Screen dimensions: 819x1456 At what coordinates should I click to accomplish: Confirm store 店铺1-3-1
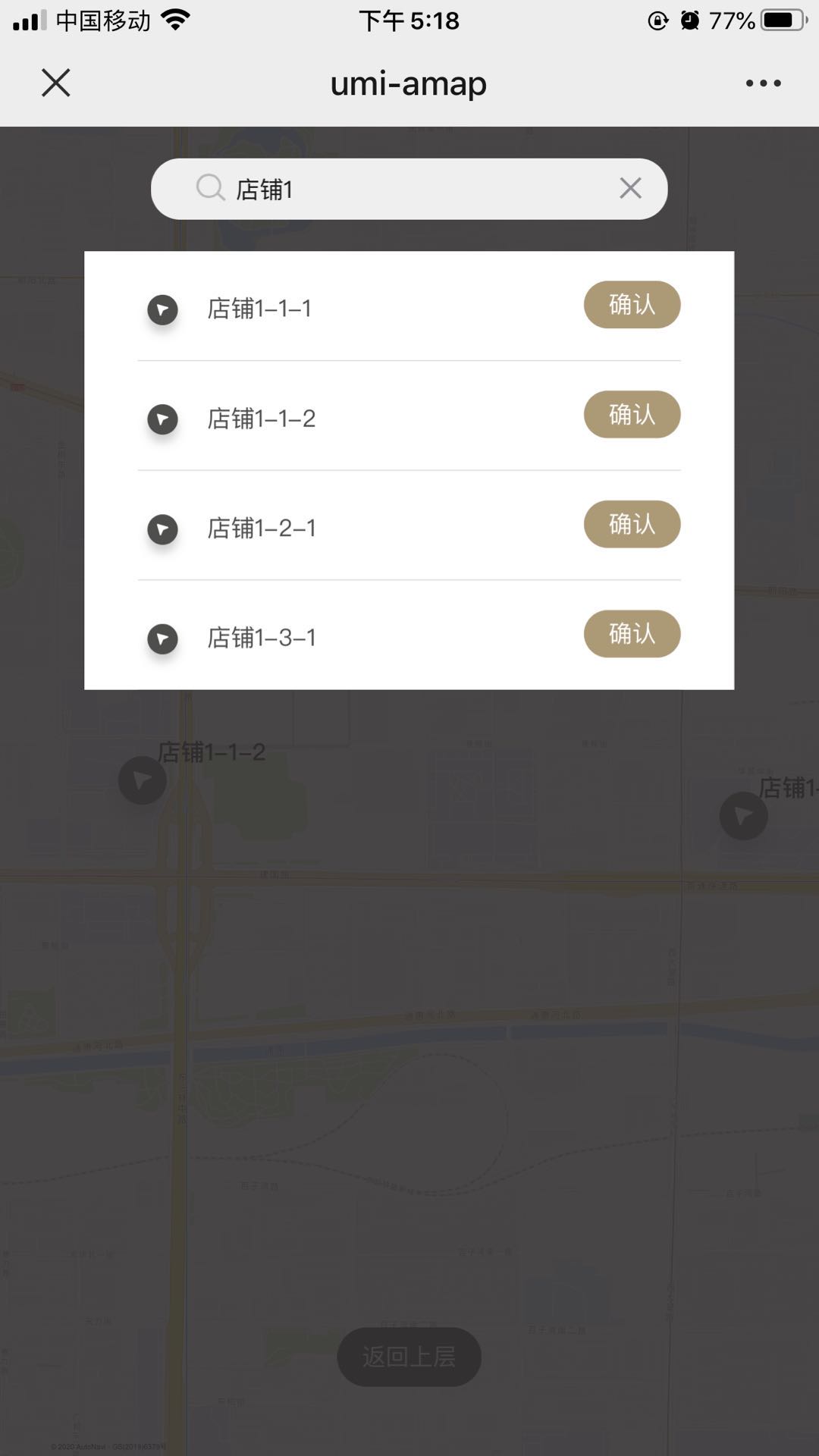click(x=632, y=634)
